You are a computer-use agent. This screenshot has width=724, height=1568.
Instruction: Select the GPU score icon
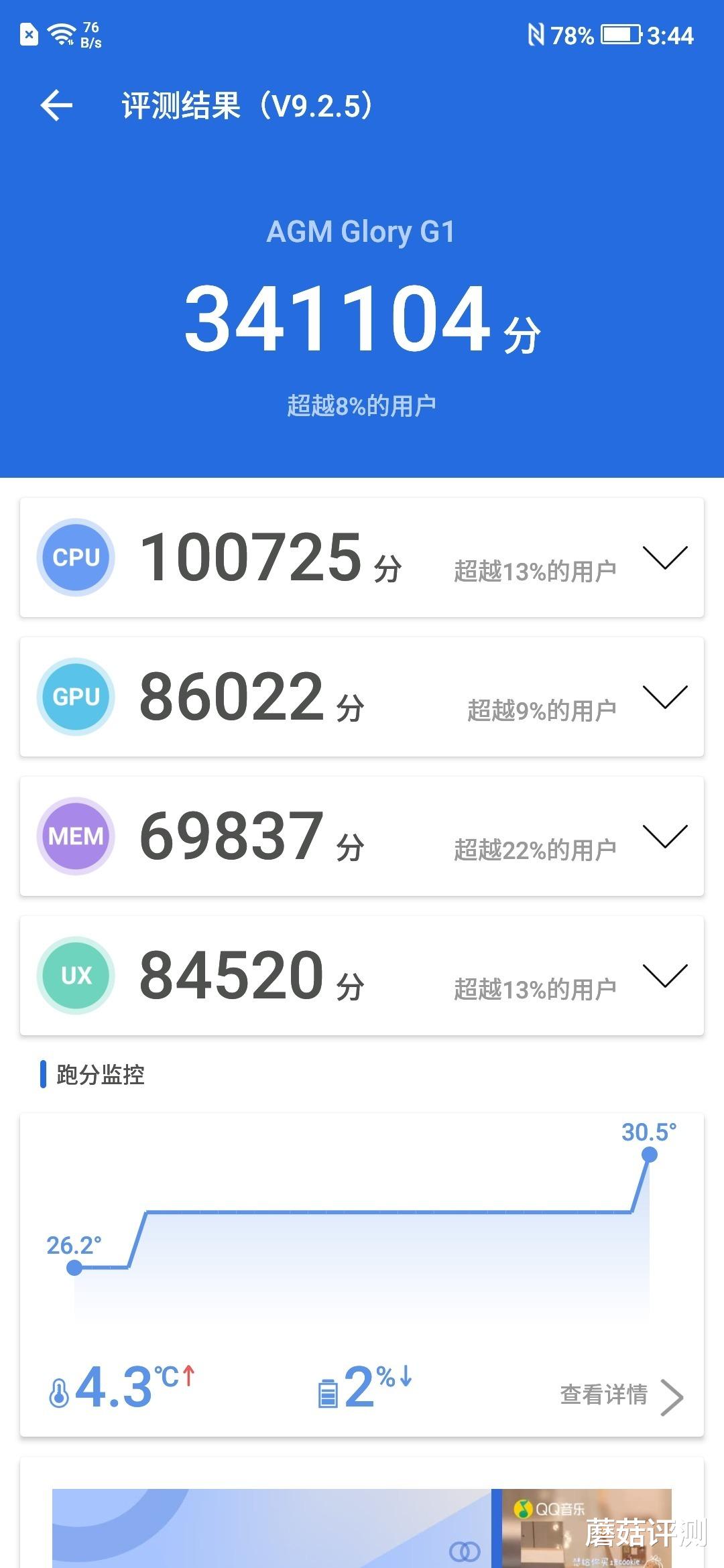point(76,697)
